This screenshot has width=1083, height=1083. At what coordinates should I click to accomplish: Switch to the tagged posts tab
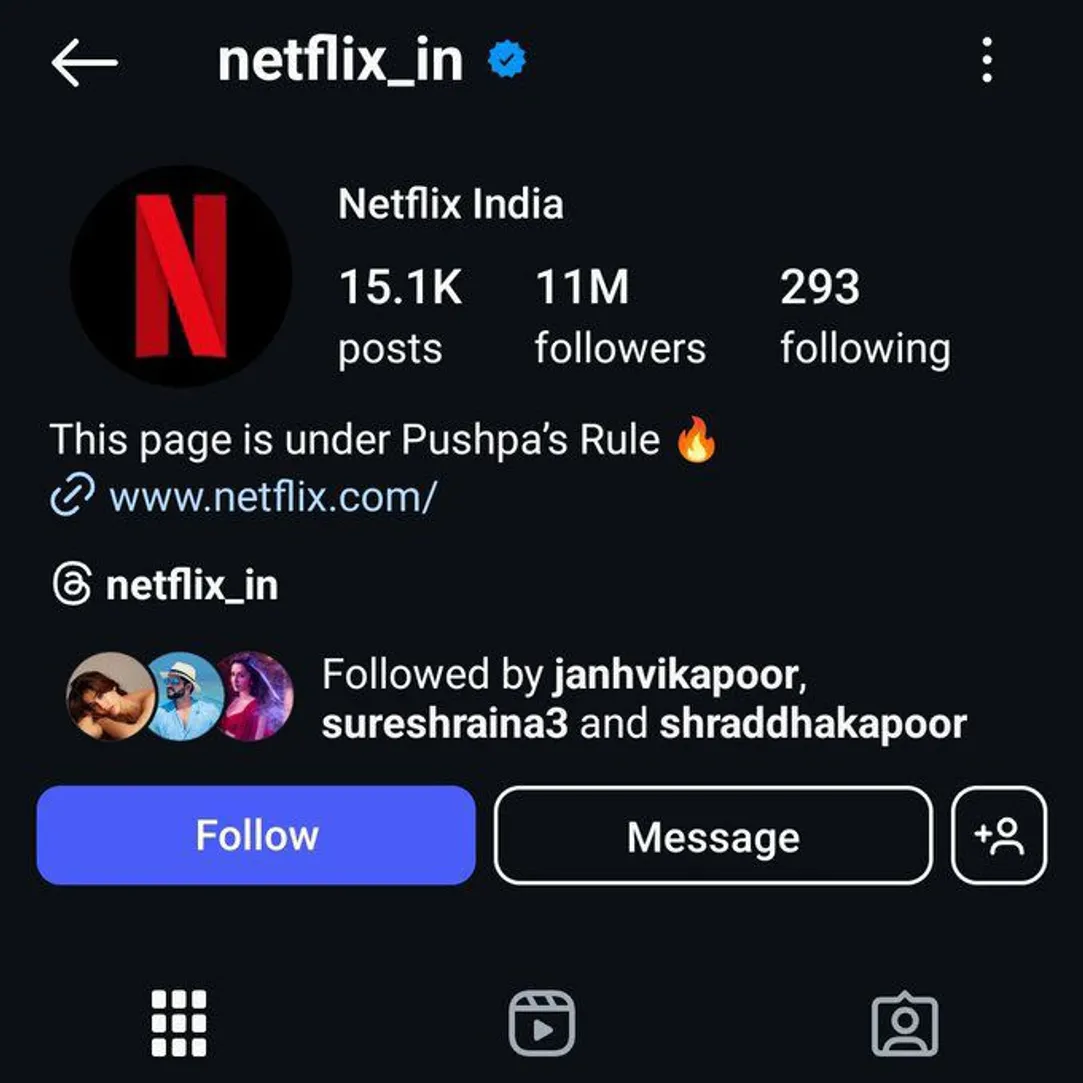coord(905,1023)
